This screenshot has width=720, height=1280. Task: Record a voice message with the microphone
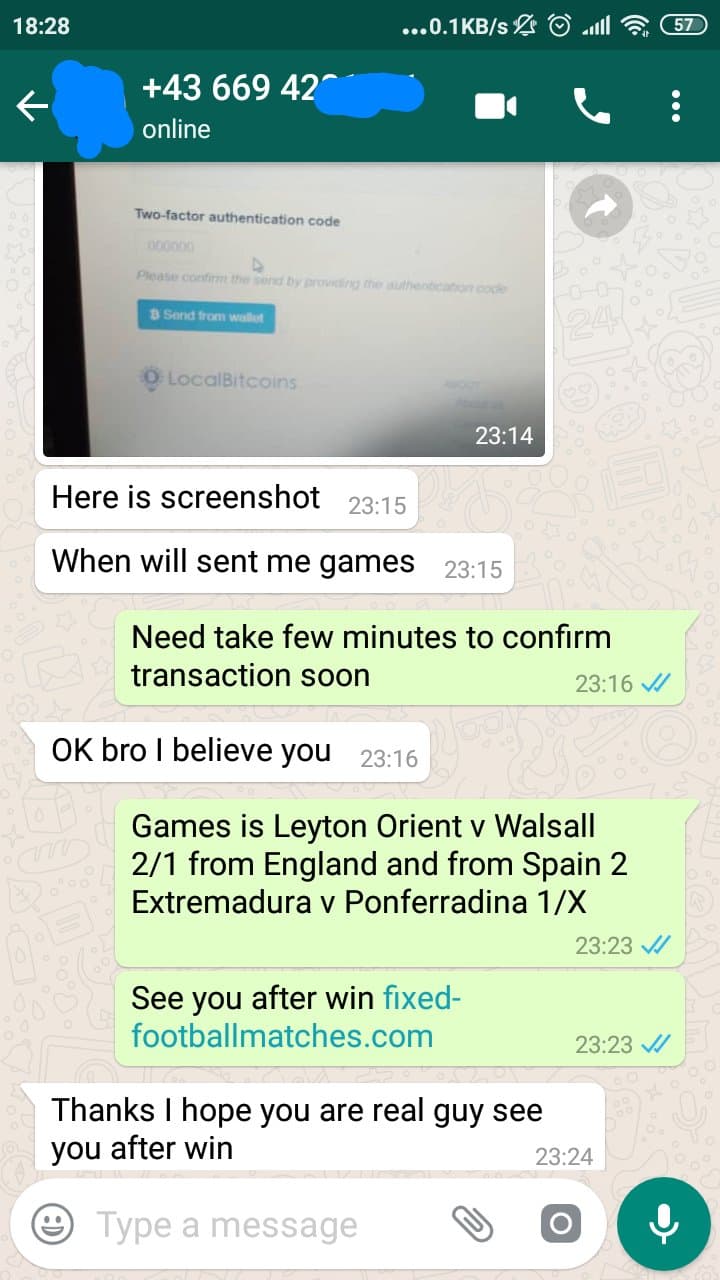pyautogui.click(x=664, y=1224)
